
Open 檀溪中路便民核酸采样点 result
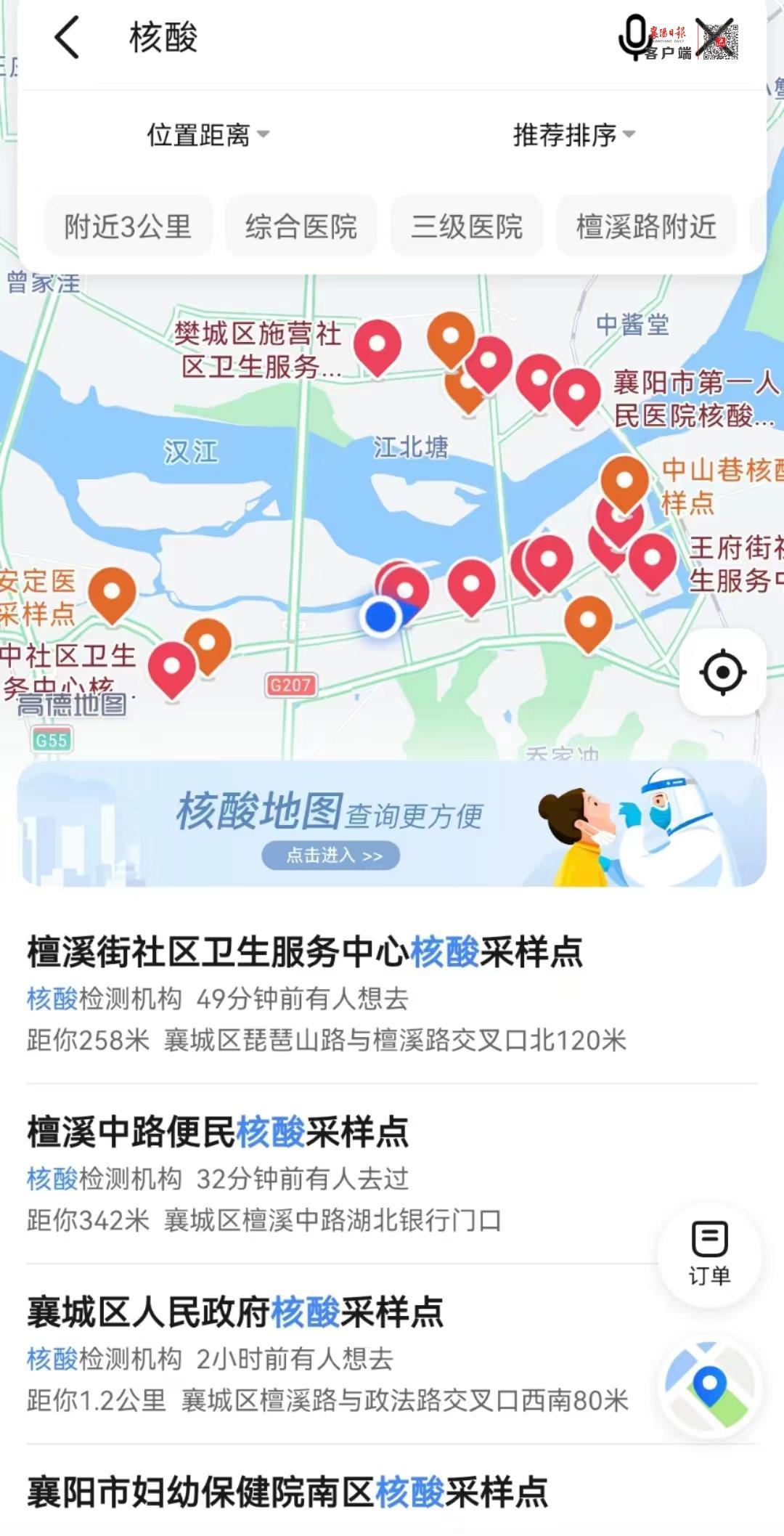tap(218, 1131)
